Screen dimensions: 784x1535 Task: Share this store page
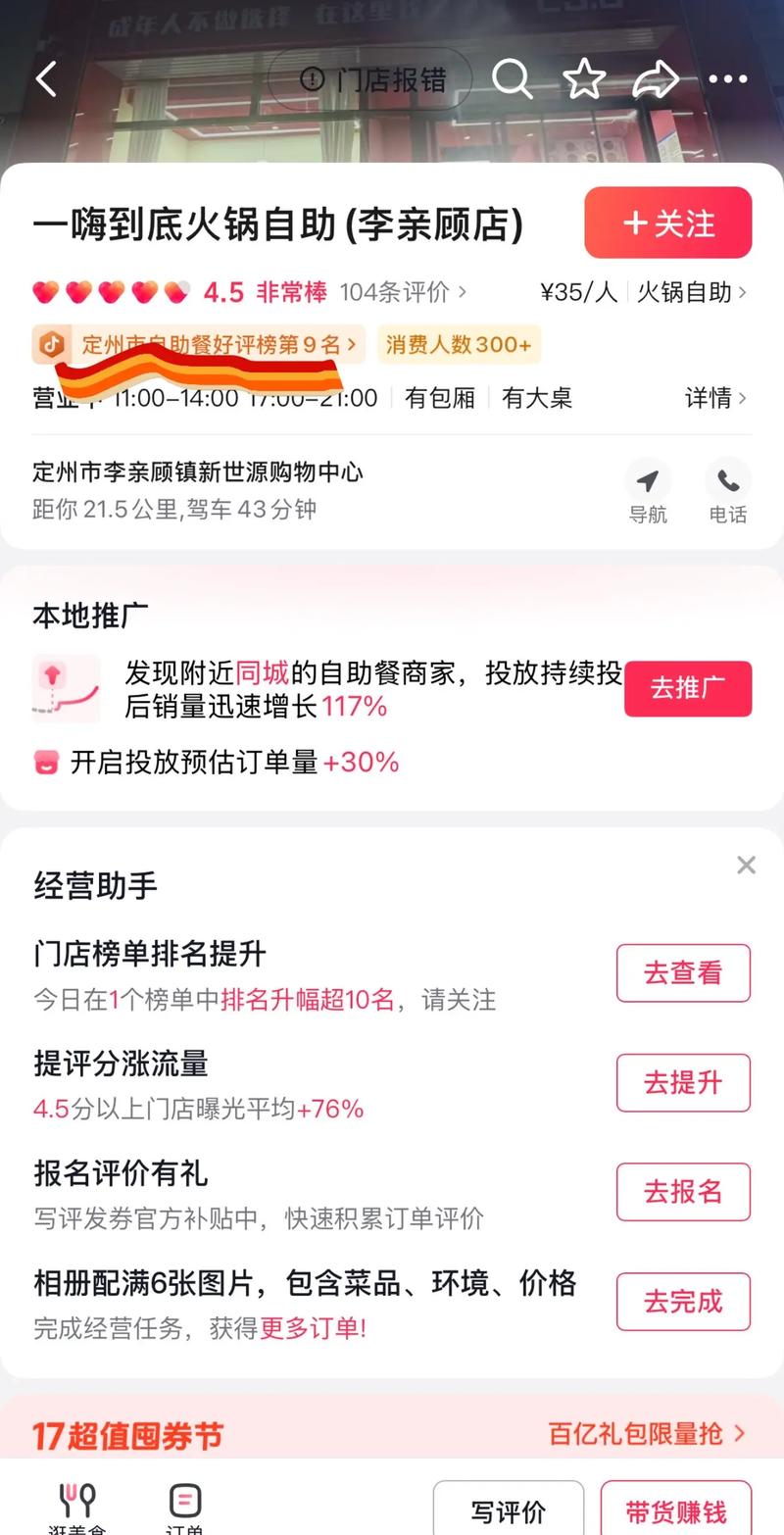[655, 79]
